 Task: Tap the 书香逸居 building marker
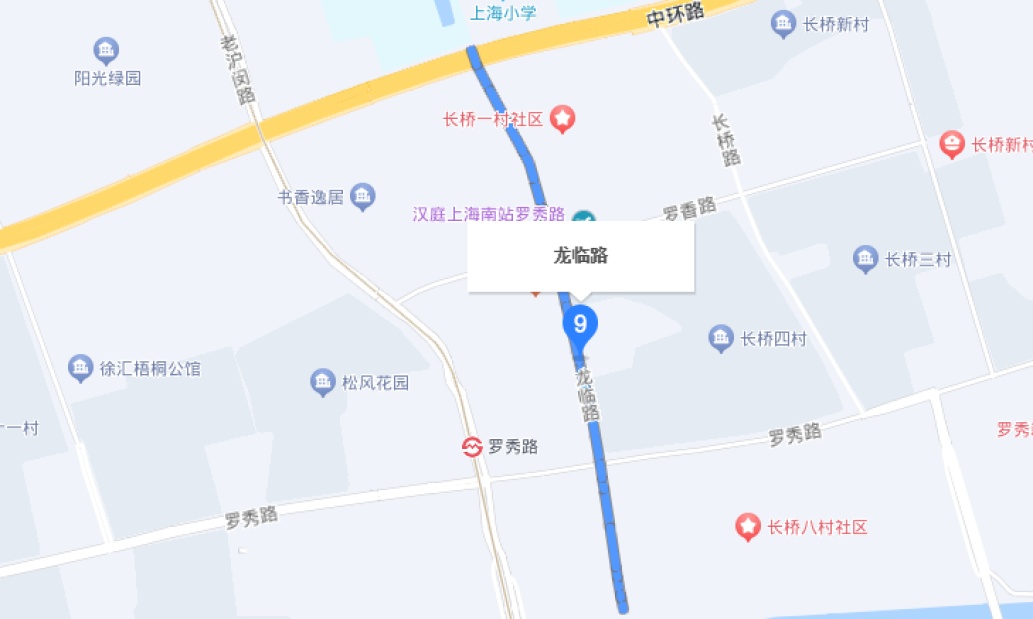363,197
